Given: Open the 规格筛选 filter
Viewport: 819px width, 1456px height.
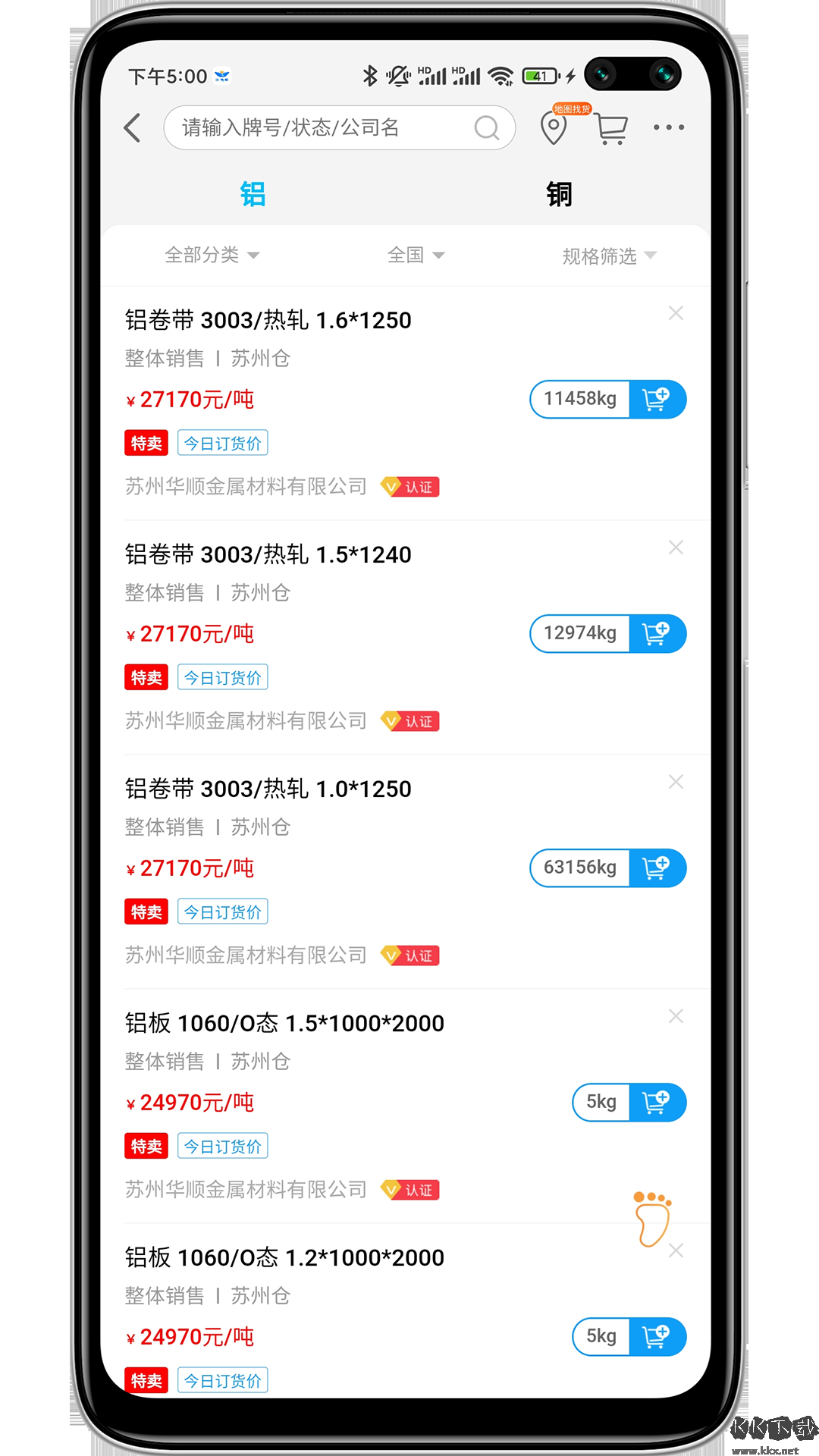Looking at the screenshot, I should click(x=608, y=256).
